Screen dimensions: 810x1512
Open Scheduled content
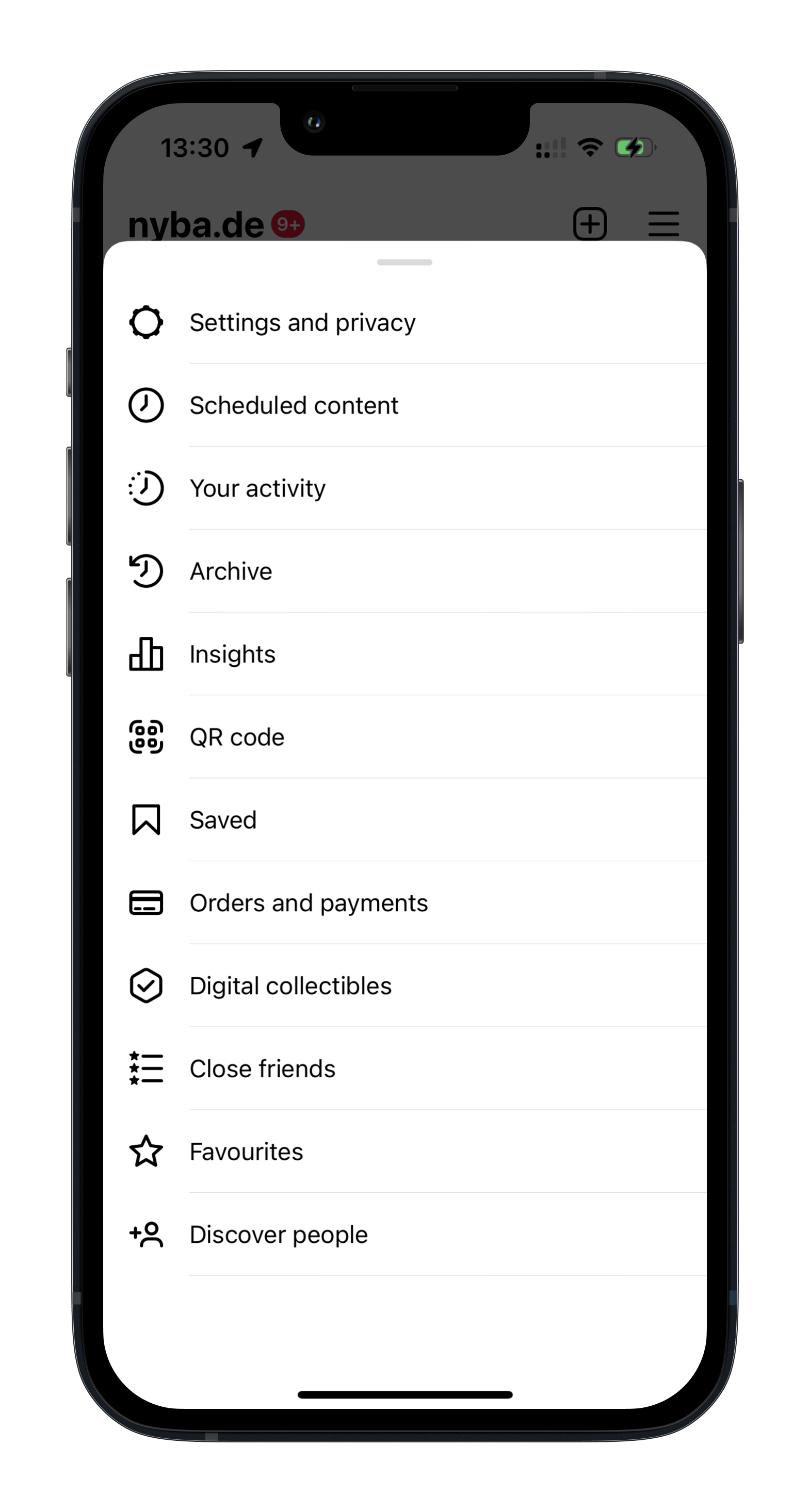click(294, 405)
